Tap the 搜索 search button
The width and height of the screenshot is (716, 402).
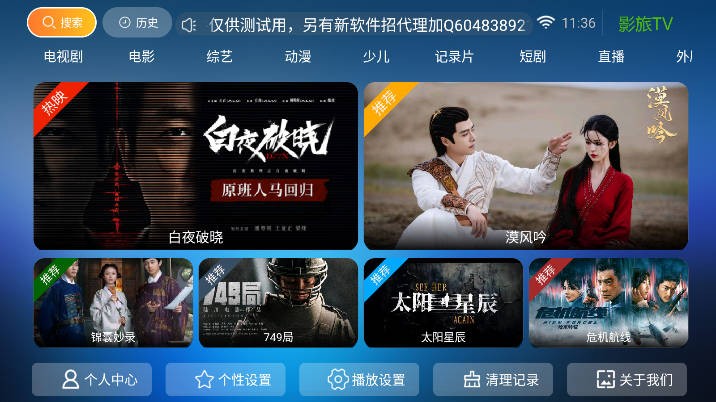[x=62, y=22]
